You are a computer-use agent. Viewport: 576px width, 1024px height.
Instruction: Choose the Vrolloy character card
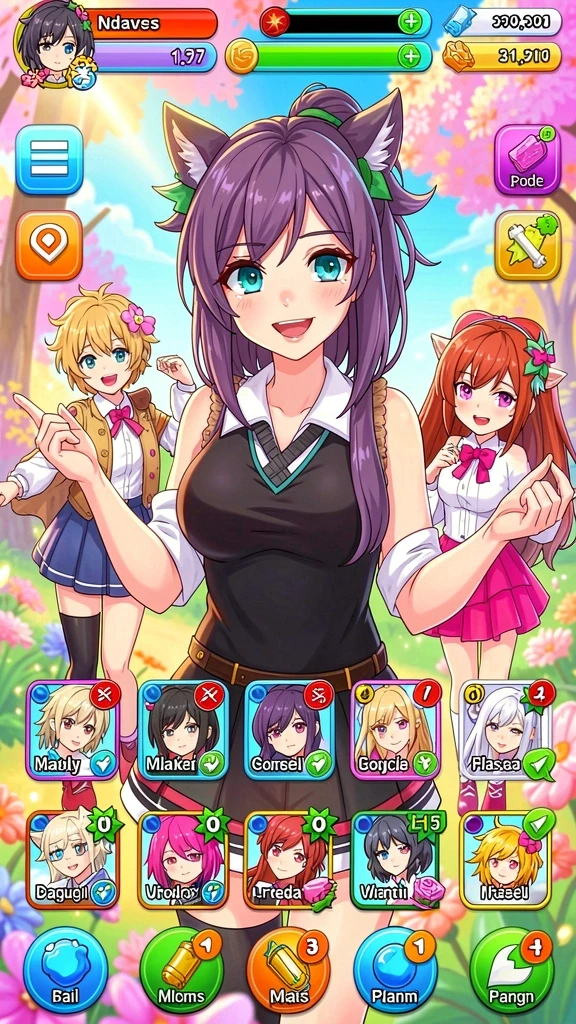point(183,860)
